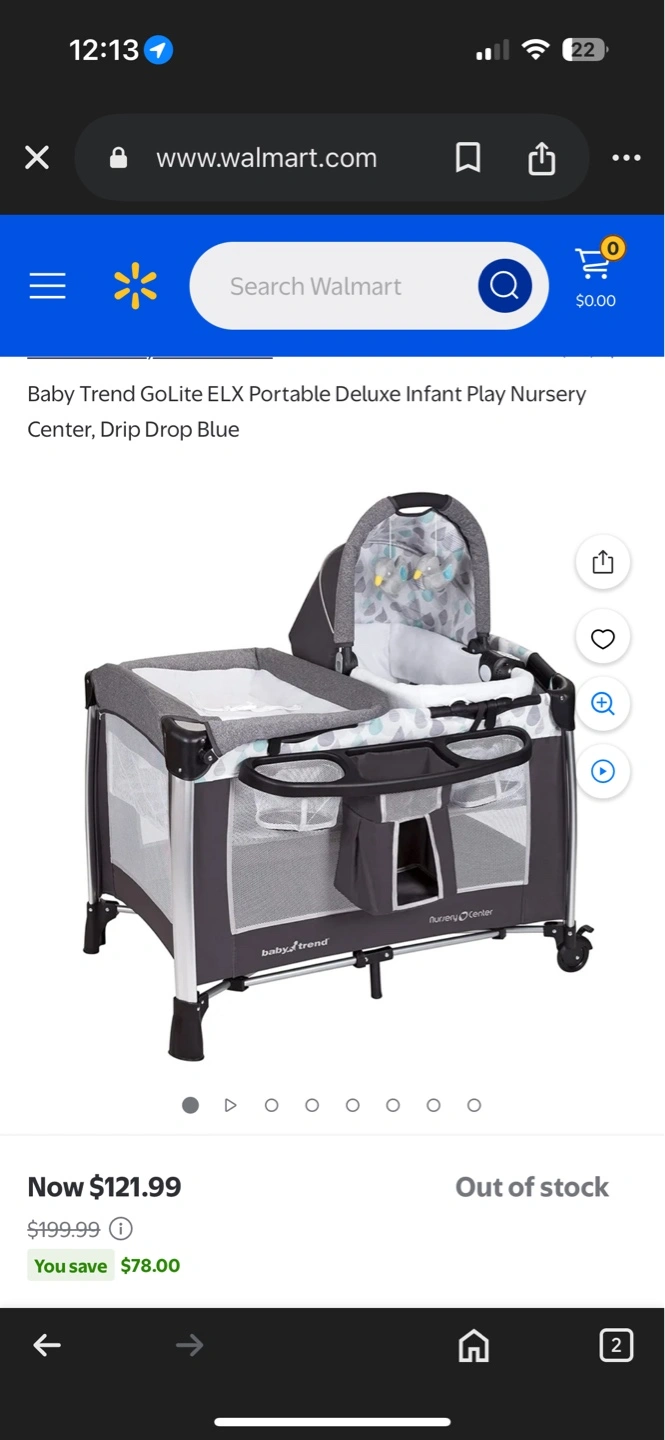Image resolution: width=665 pixels, height=1440 pixels.
Task: Play the product video
Action: coord(602,771)
